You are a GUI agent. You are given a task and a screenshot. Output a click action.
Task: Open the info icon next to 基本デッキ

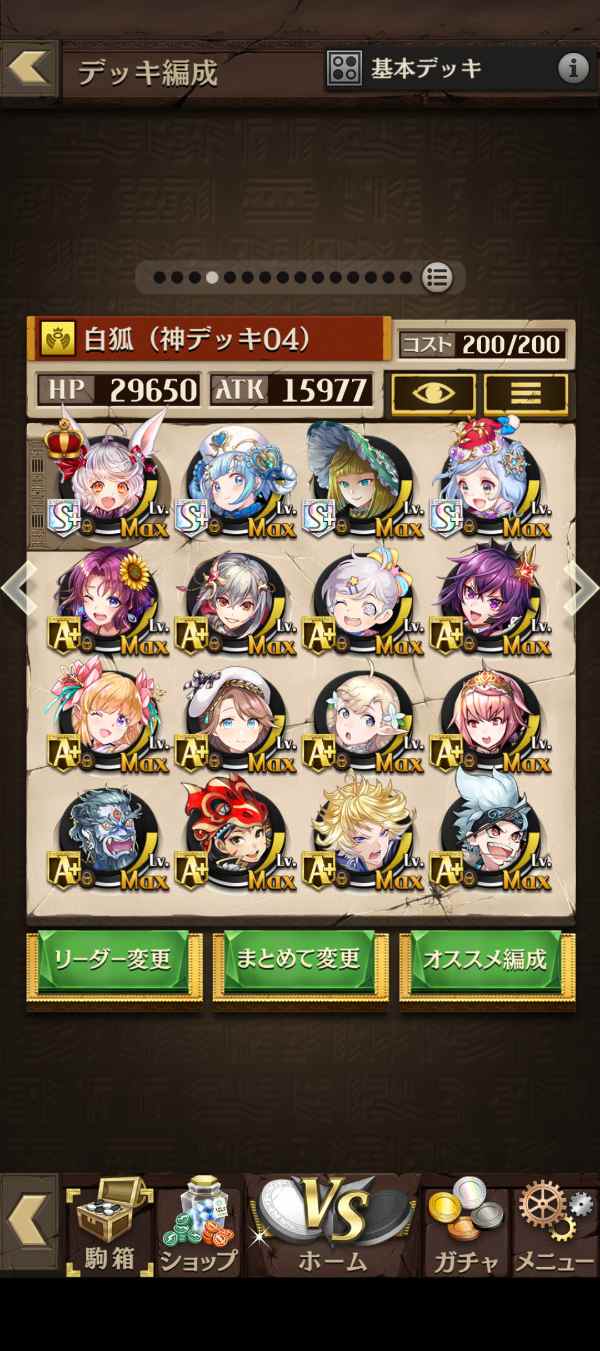click(573, 68)
